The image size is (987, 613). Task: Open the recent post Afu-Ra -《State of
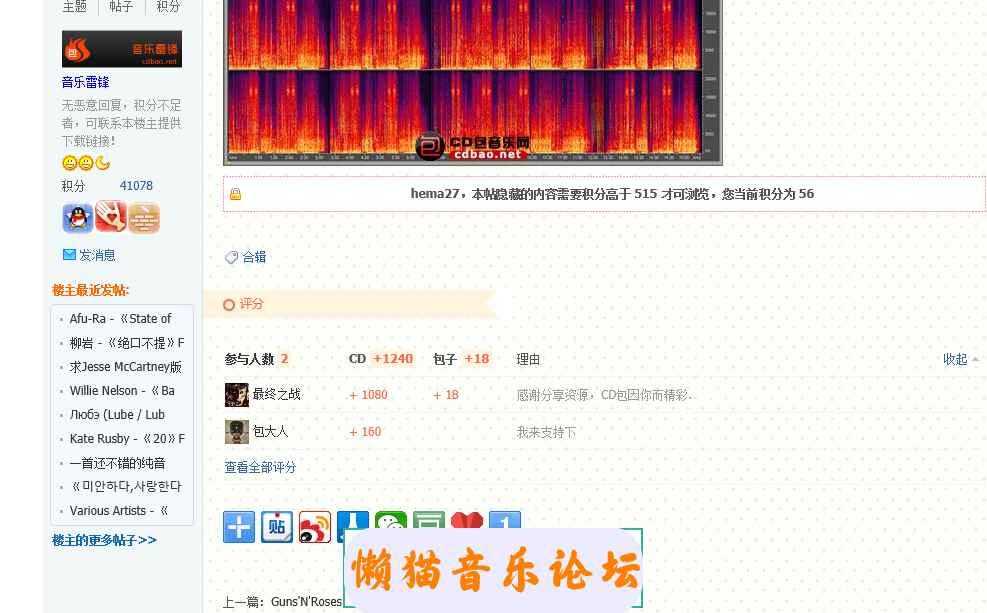point(120,319)
